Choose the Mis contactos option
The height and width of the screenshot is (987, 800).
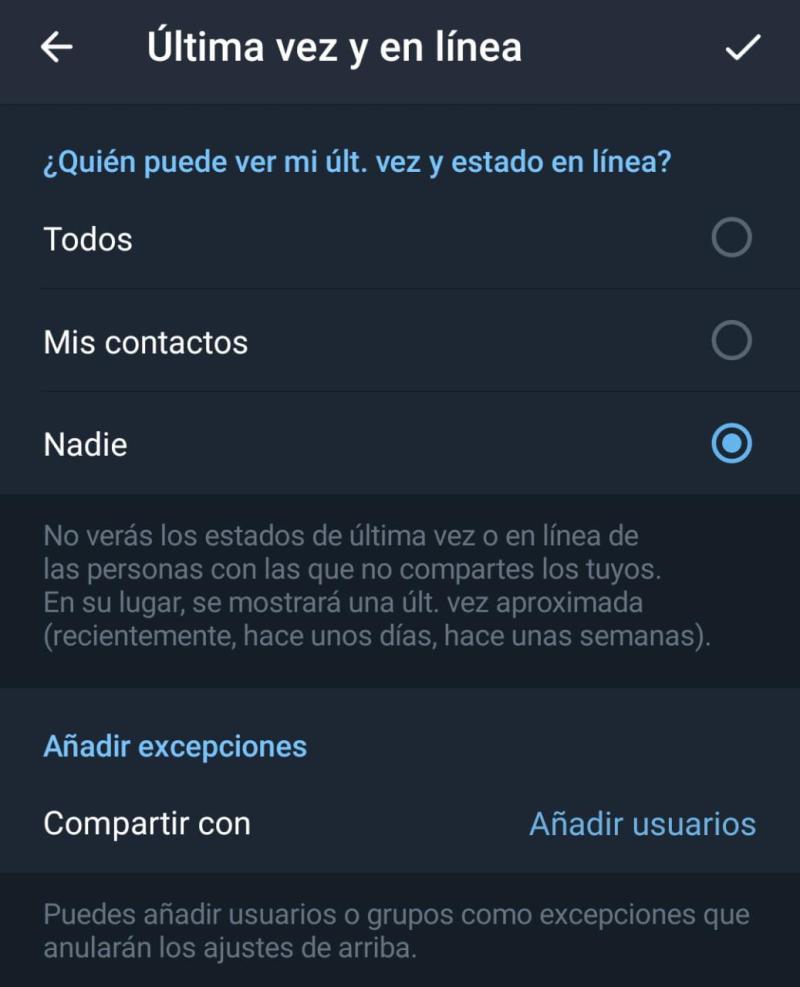[x=731, y=341]
